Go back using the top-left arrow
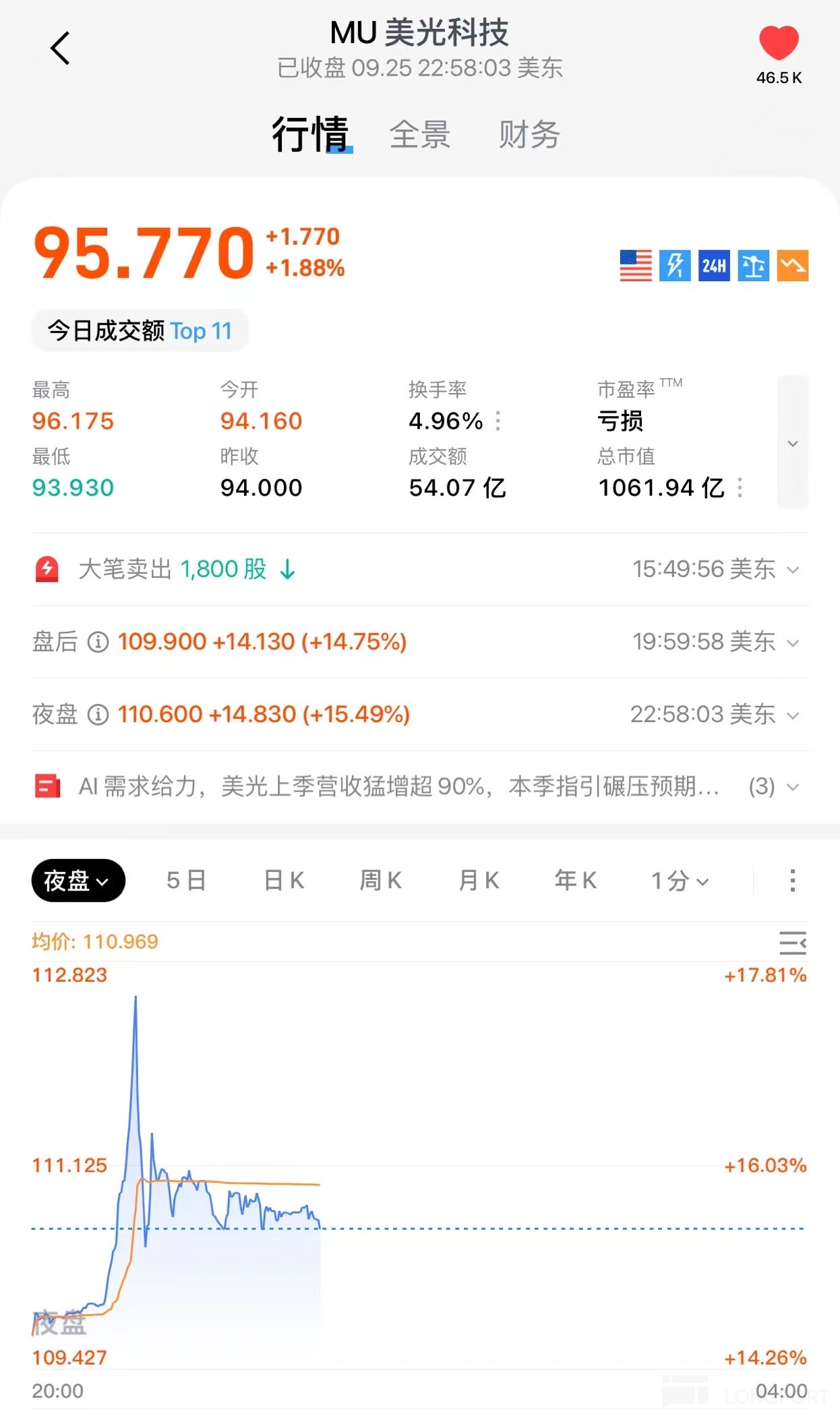840x1418 pixels. coord(60,49)
